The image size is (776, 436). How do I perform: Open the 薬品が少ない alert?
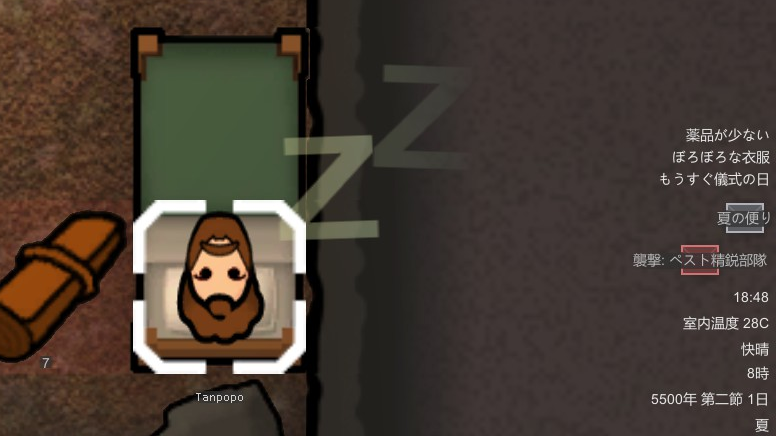[x=727, y=134]
